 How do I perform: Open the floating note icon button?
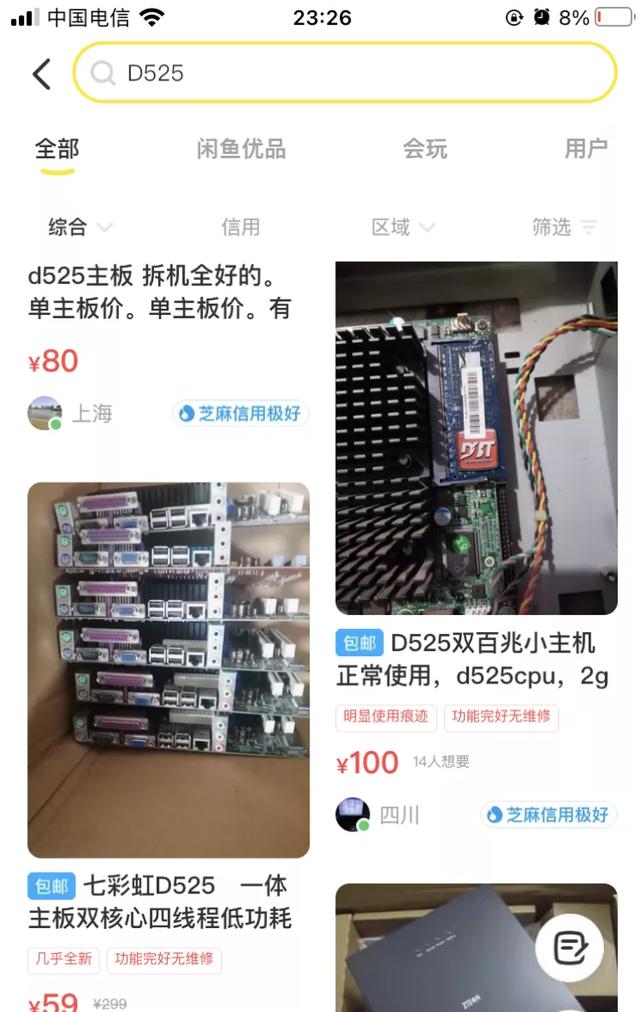point(569,946)
